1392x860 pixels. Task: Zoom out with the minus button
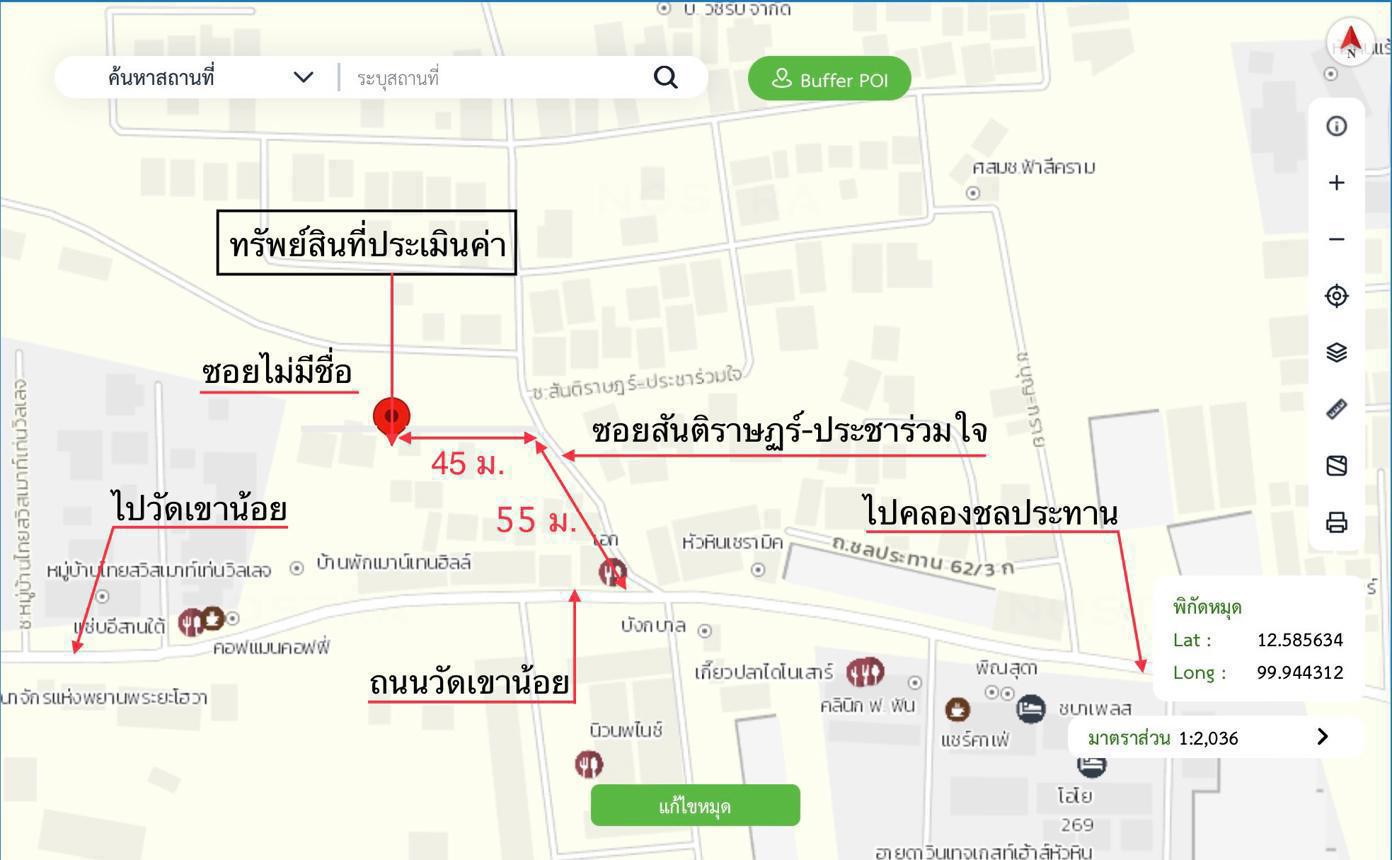pyautogui.click(x=1336, y=239)
